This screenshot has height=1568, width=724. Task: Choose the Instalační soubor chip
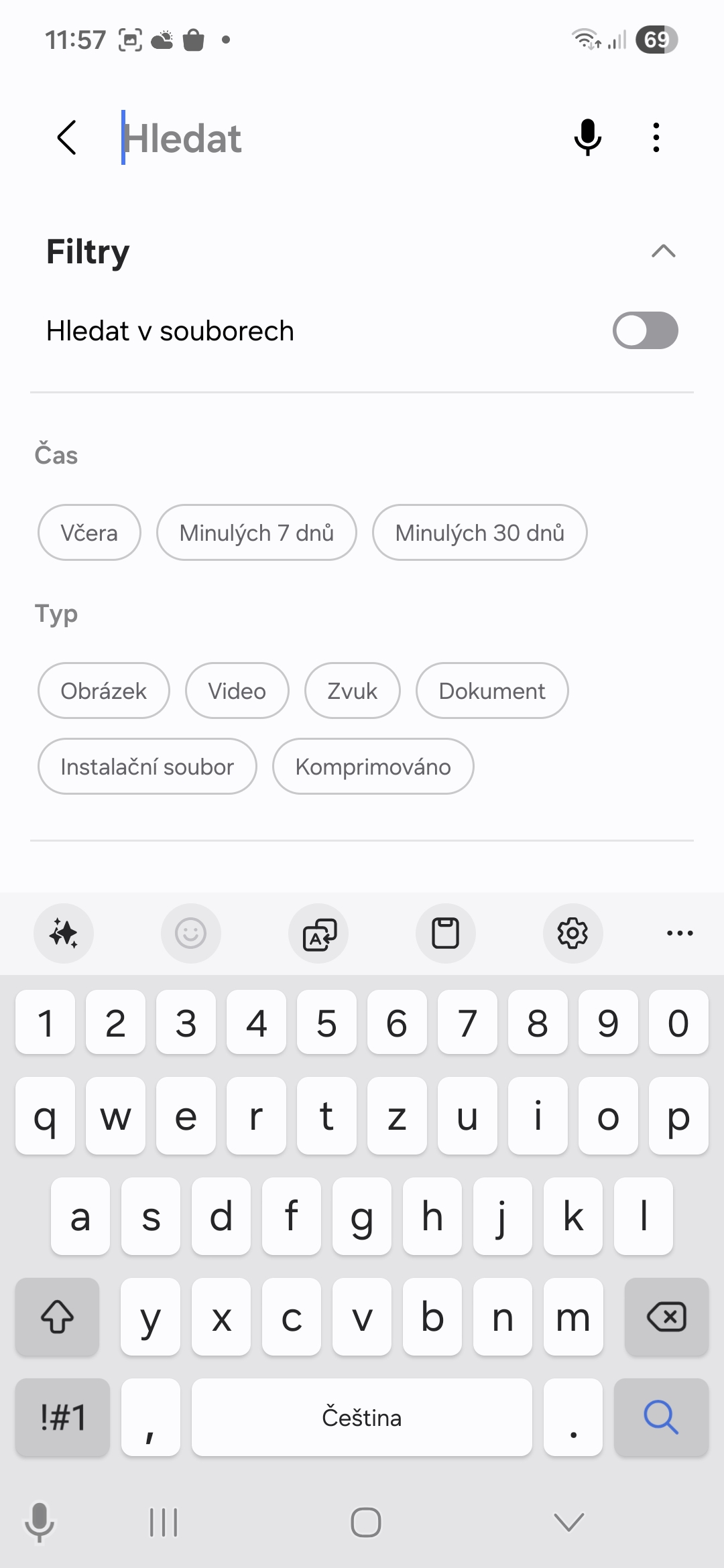click(147, 767)
